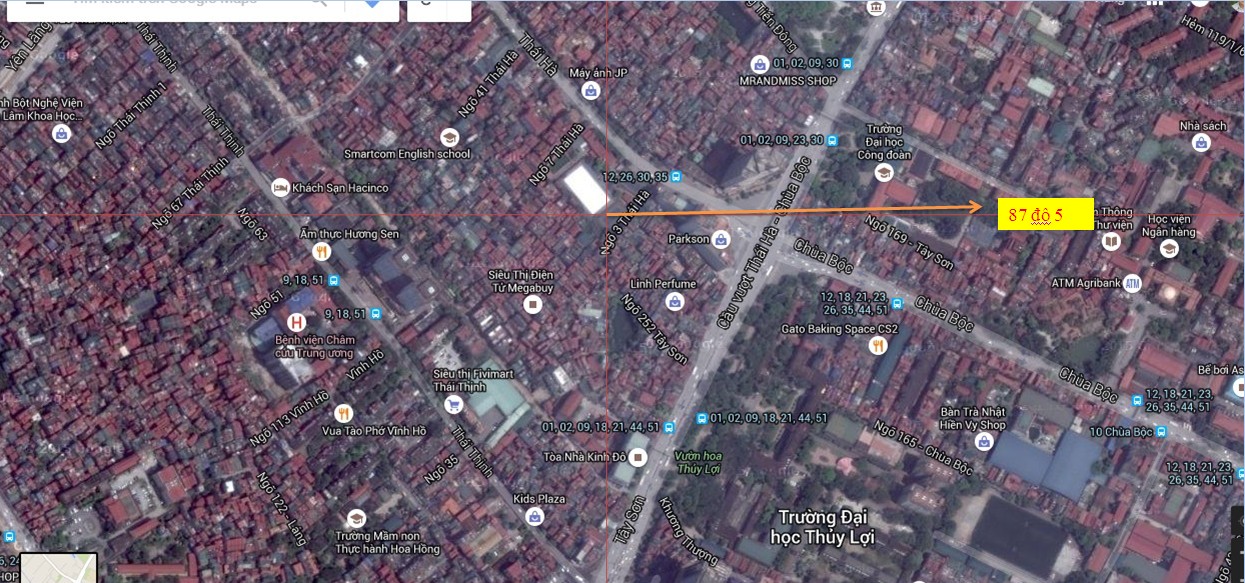Open Ẩm thực Hương Sen restaurant marker
The width and height of the screenshot is (1245, 583).
[321, 251]
